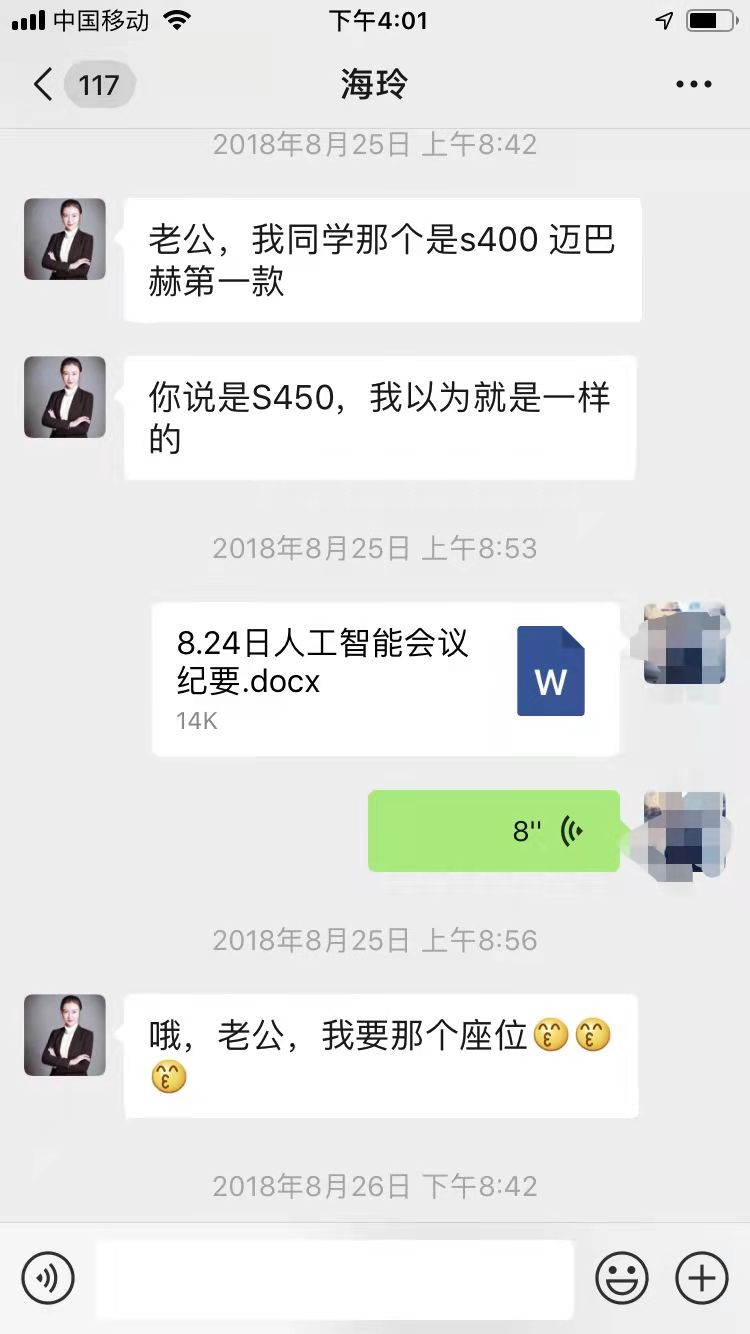Play the 8-second voice message
Image resolution: width=750 pixels, height=1334 pixels.
pos(494,831)
